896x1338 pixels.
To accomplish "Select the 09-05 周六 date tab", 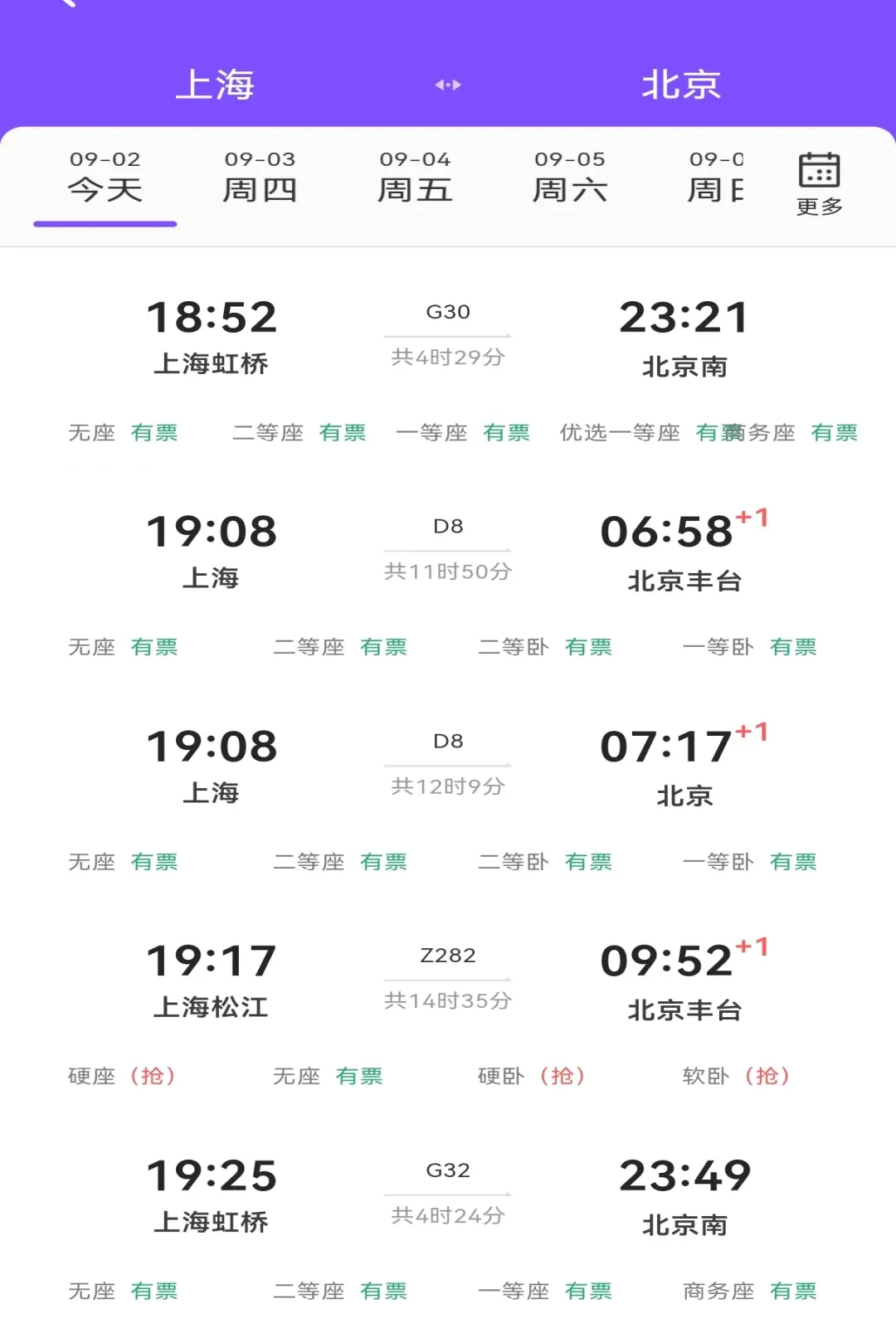I will click(x=570, y=178).
